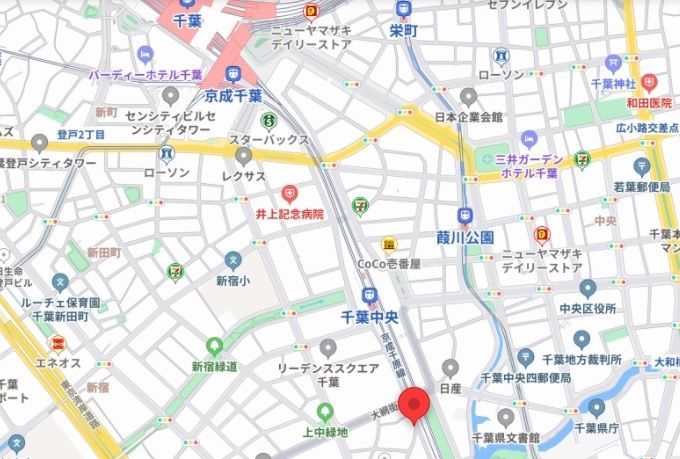Open the 千葉中央 station marker
The width and height of the screenshot is (680, 459).
pyautogui.click(x=370, y=295)
